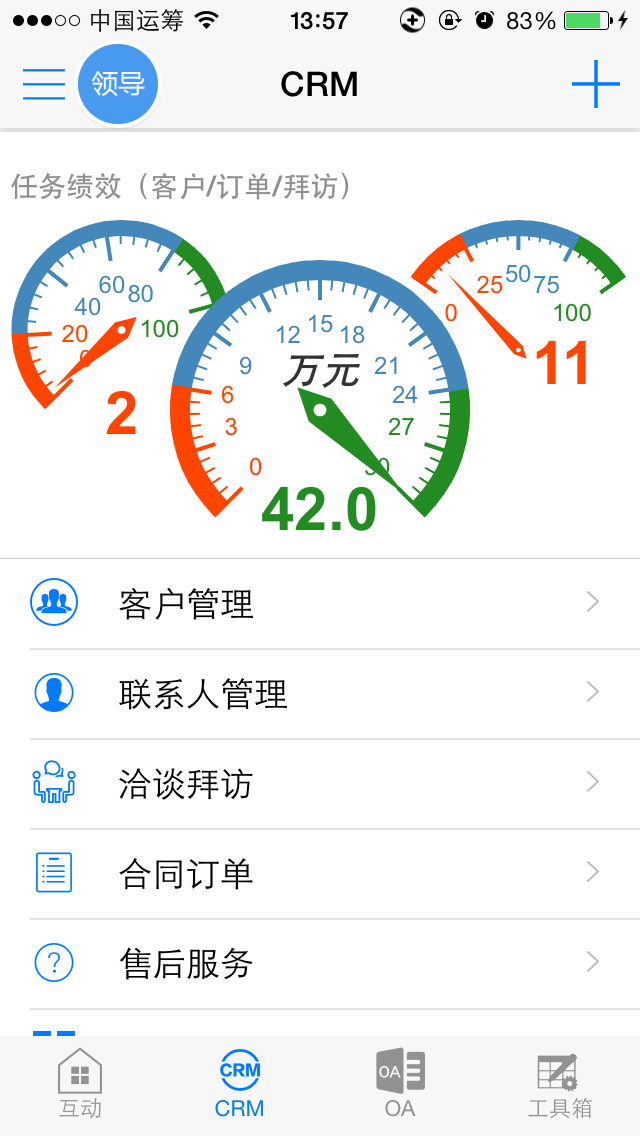Open 合同订单 contract orders
The image size is (640, 1136).
pyautogui.click(x=320, y=874)
